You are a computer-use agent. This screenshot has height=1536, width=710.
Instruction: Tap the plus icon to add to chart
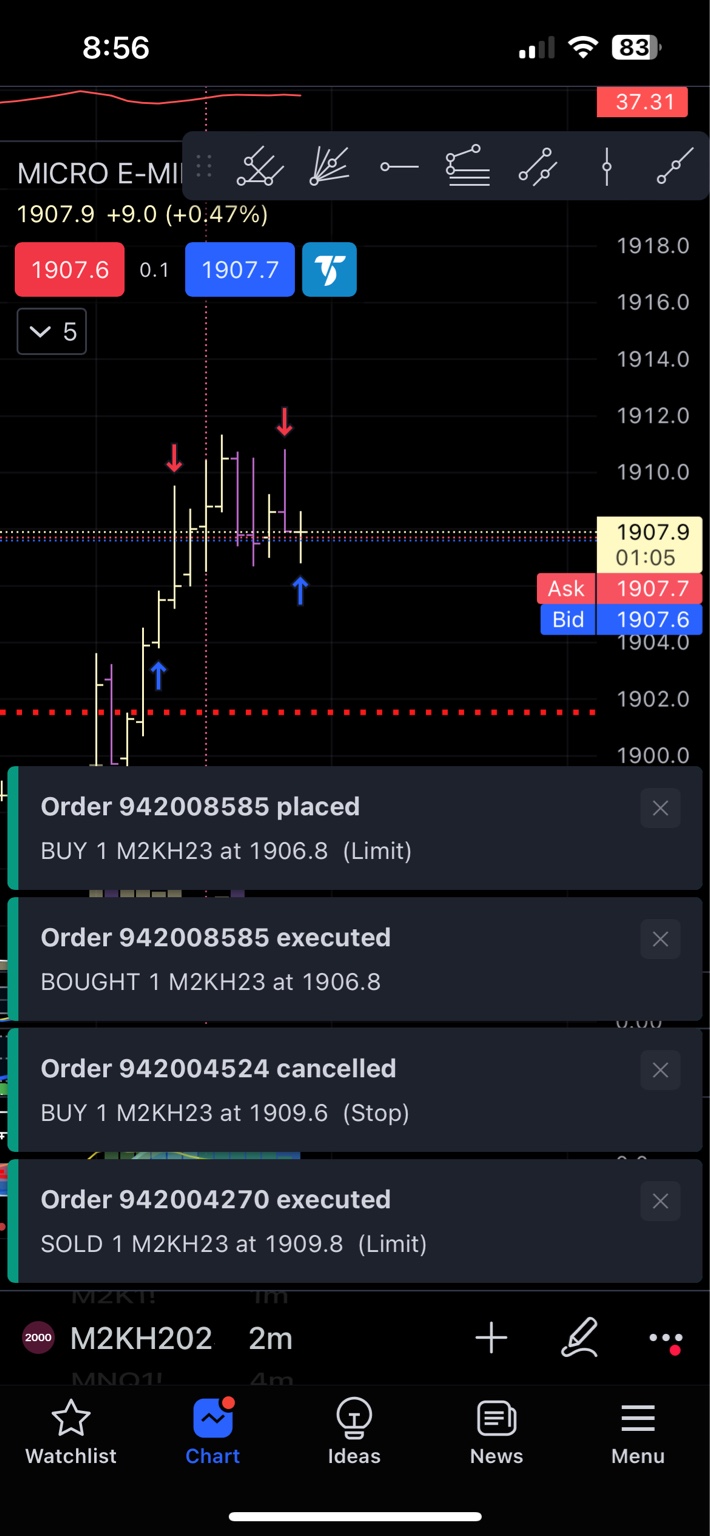click(491, 1338)
